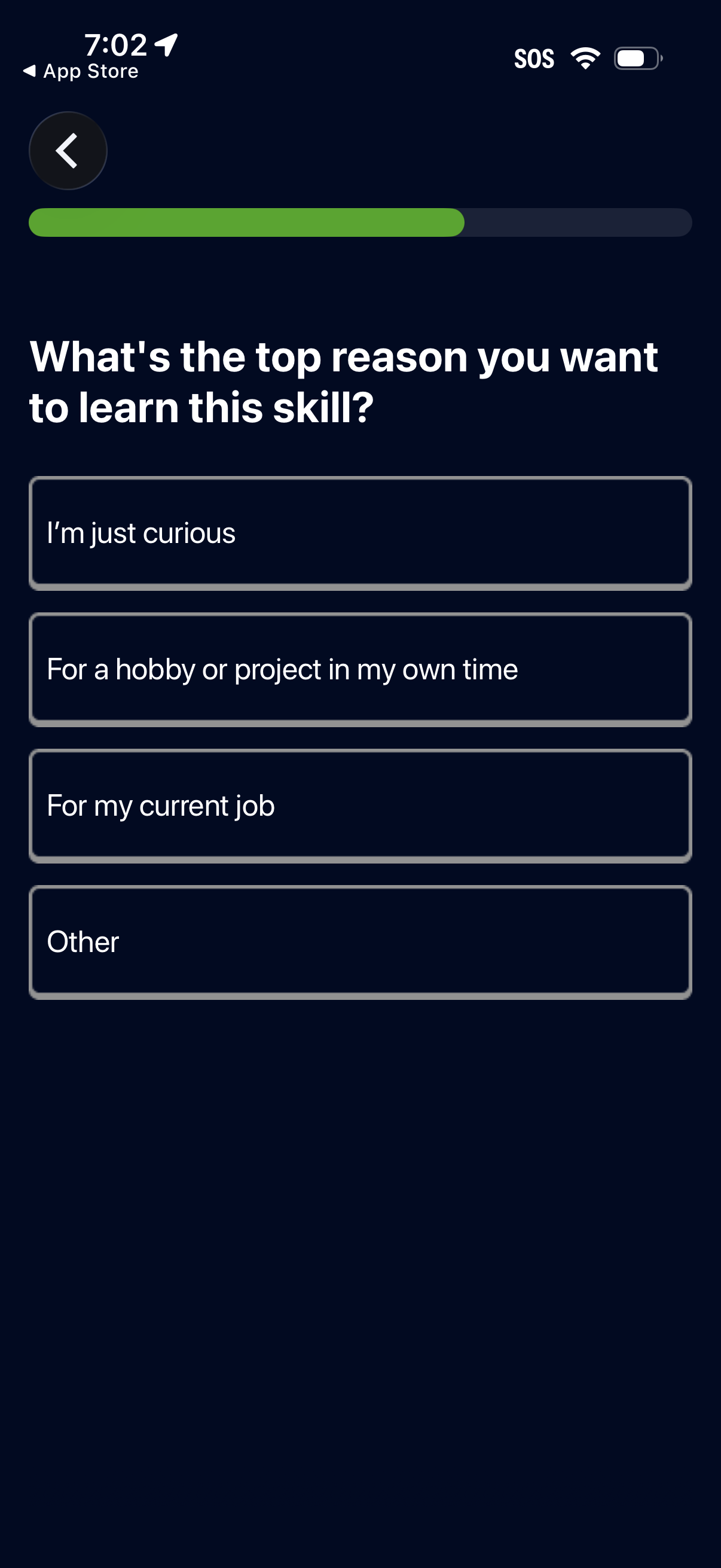
Task: Click the back navigation circle button
Action: click(68, 150)
